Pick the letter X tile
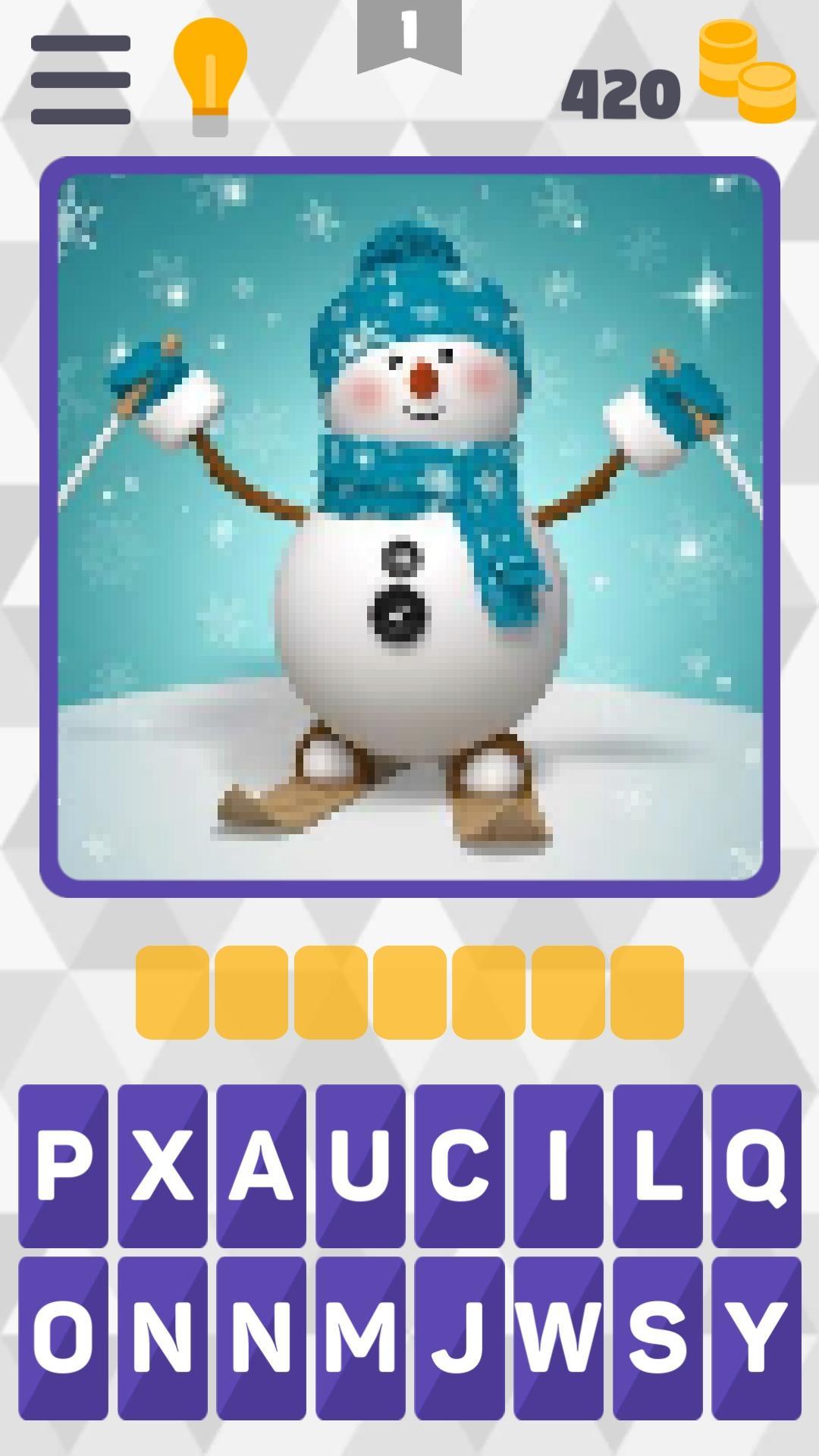This screenshot has width=819, height=1456. pos(162,1166)
